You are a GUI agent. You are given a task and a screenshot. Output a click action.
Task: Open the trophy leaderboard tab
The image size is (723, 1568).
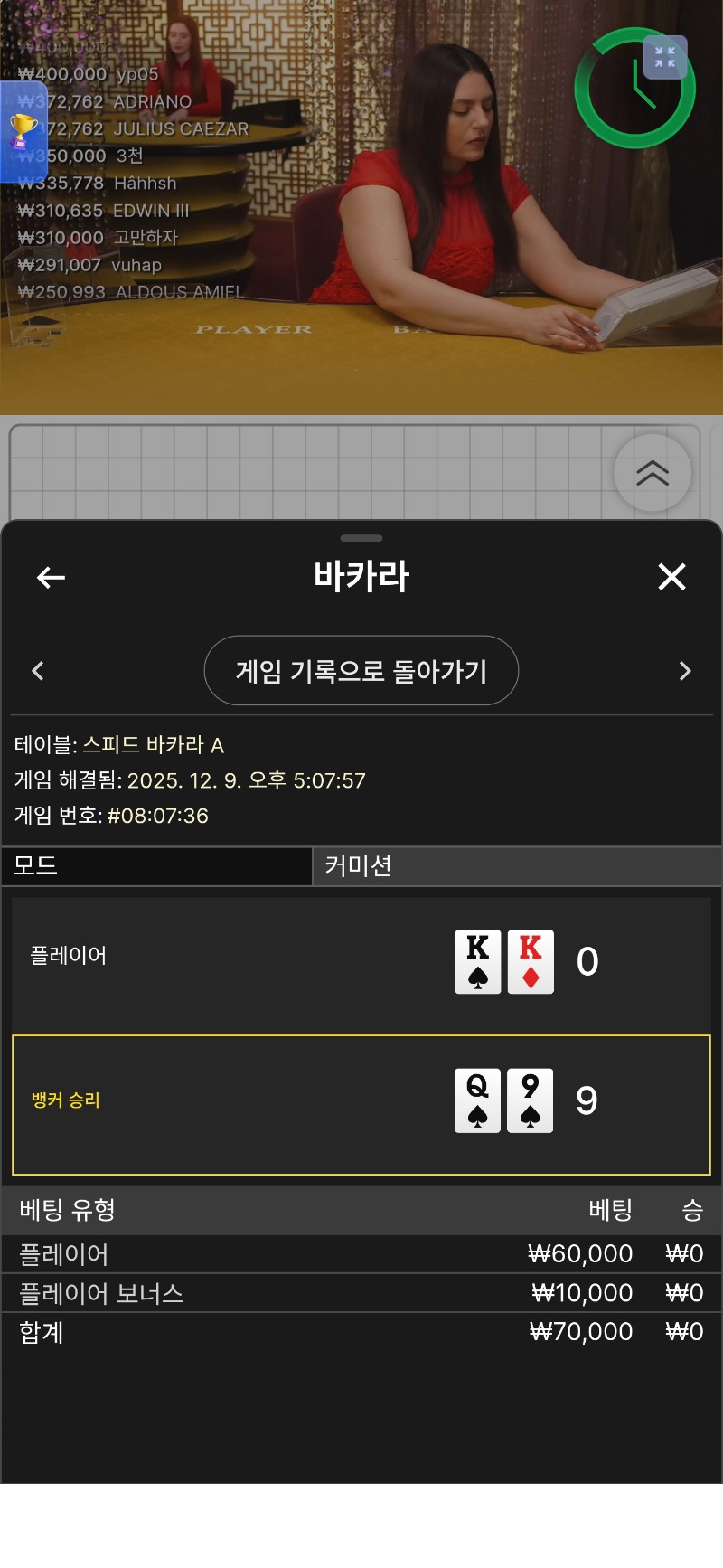pos(23,131)
